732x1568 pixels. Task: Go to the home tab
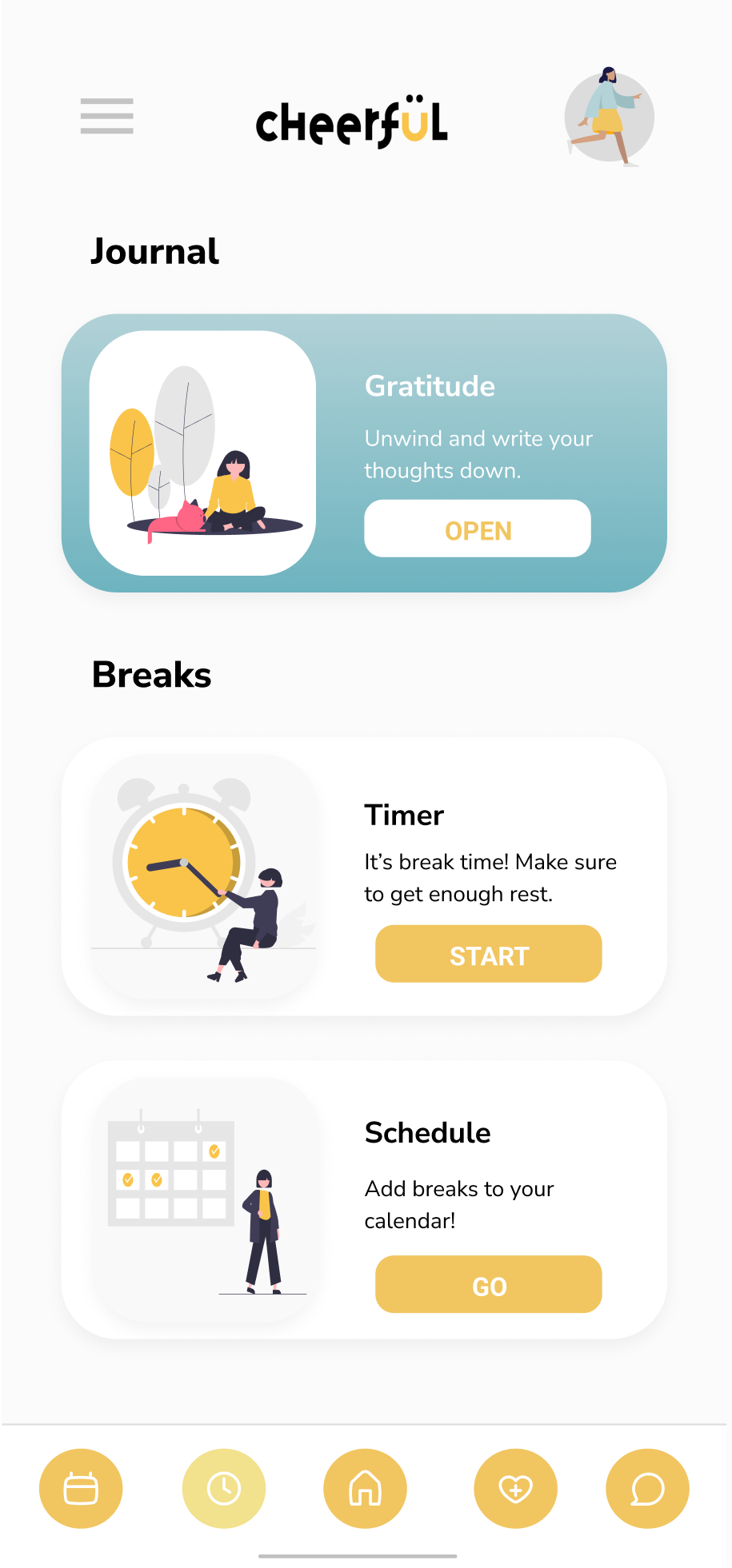(x=365, y=1488)
